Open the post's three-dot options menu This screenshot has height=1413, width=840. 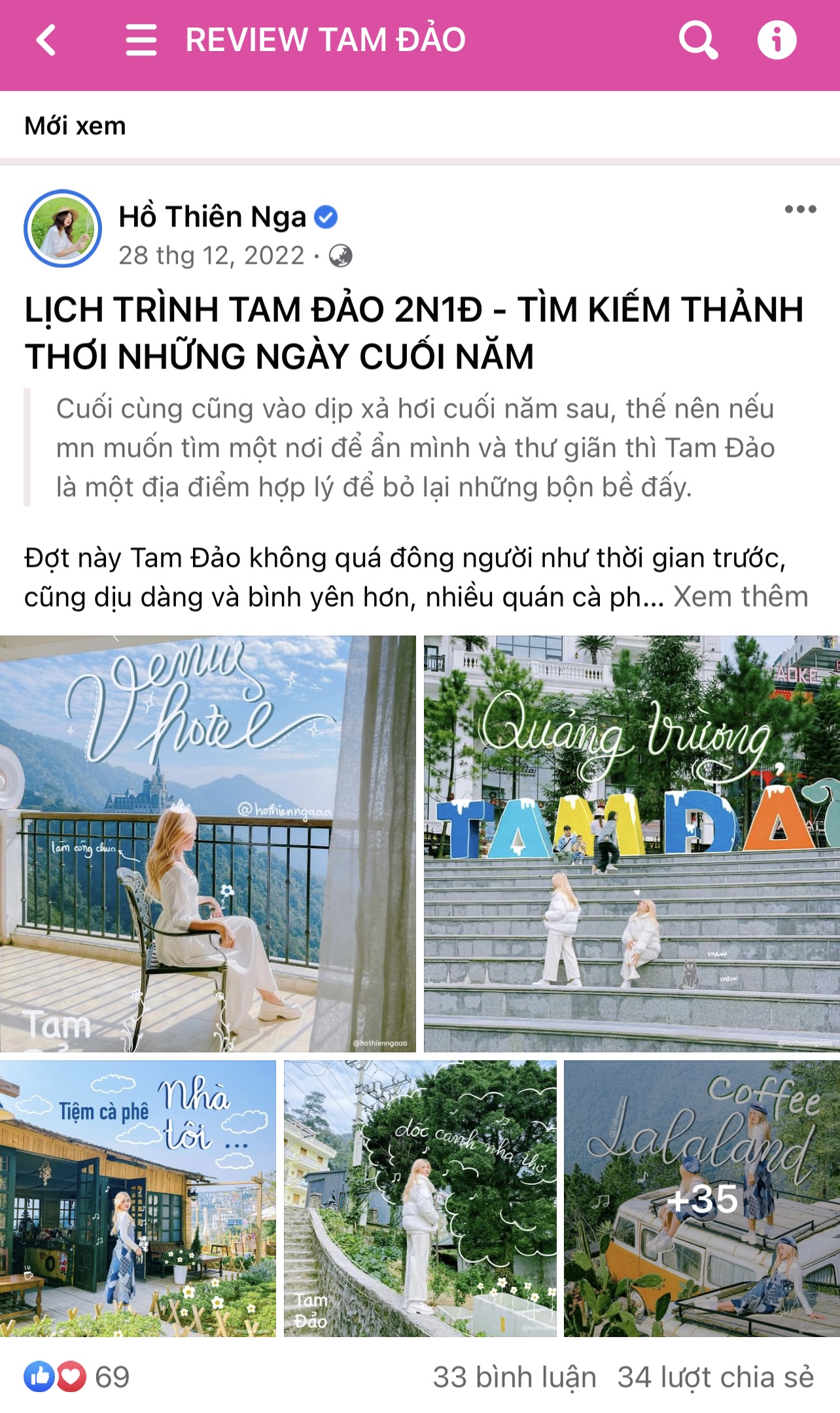click(800, 209)
